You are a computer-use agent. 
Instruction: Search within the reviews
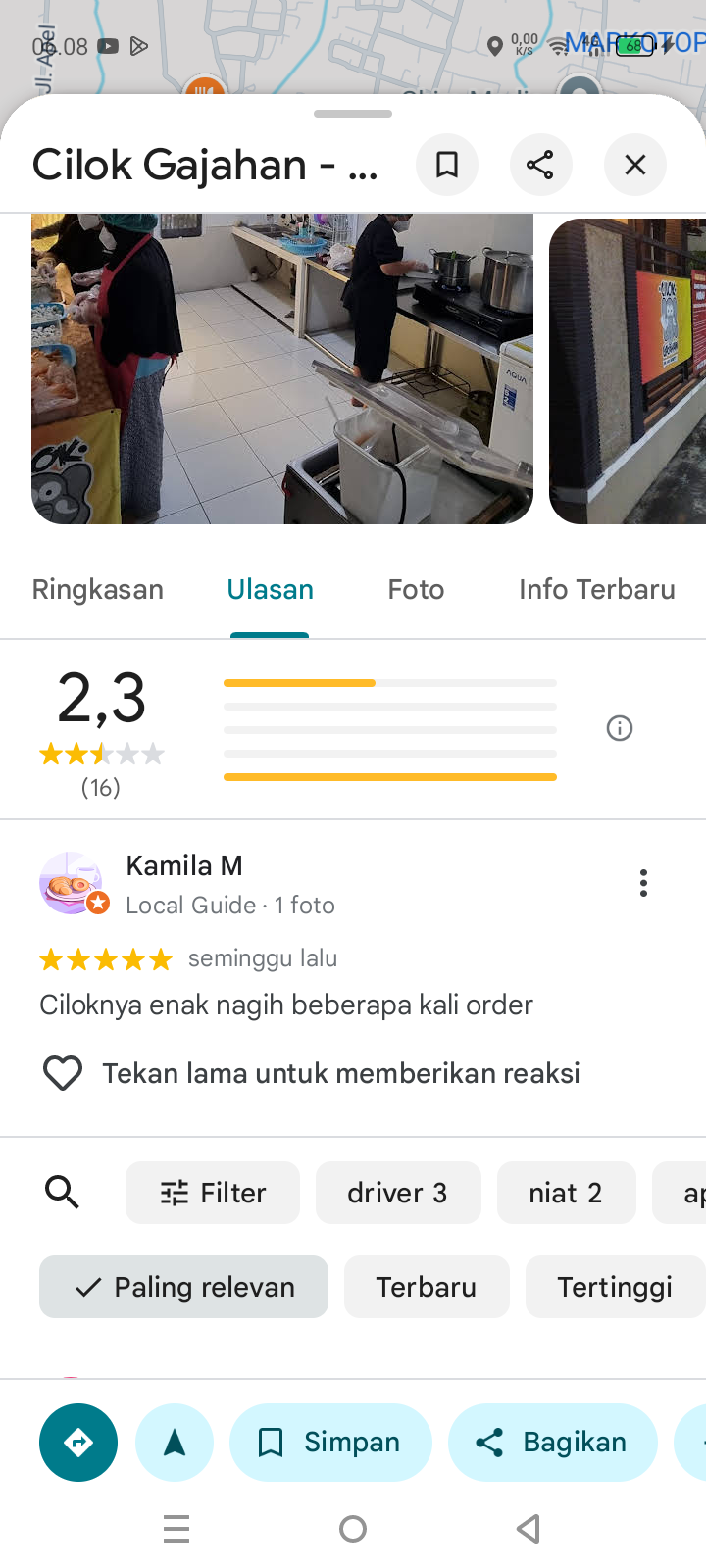63,1193
